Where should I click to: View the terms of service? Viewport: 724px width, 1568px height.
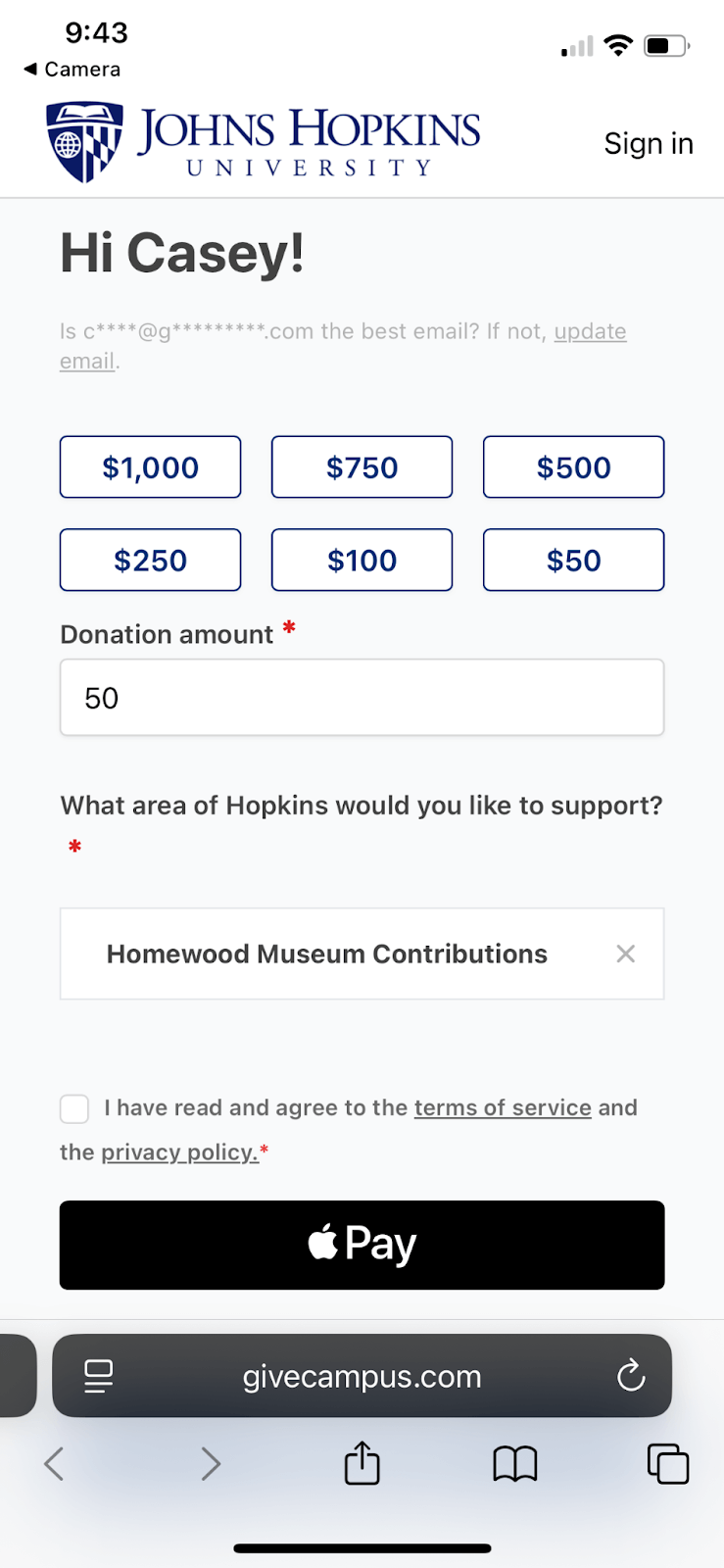[x=502, y=1107]
